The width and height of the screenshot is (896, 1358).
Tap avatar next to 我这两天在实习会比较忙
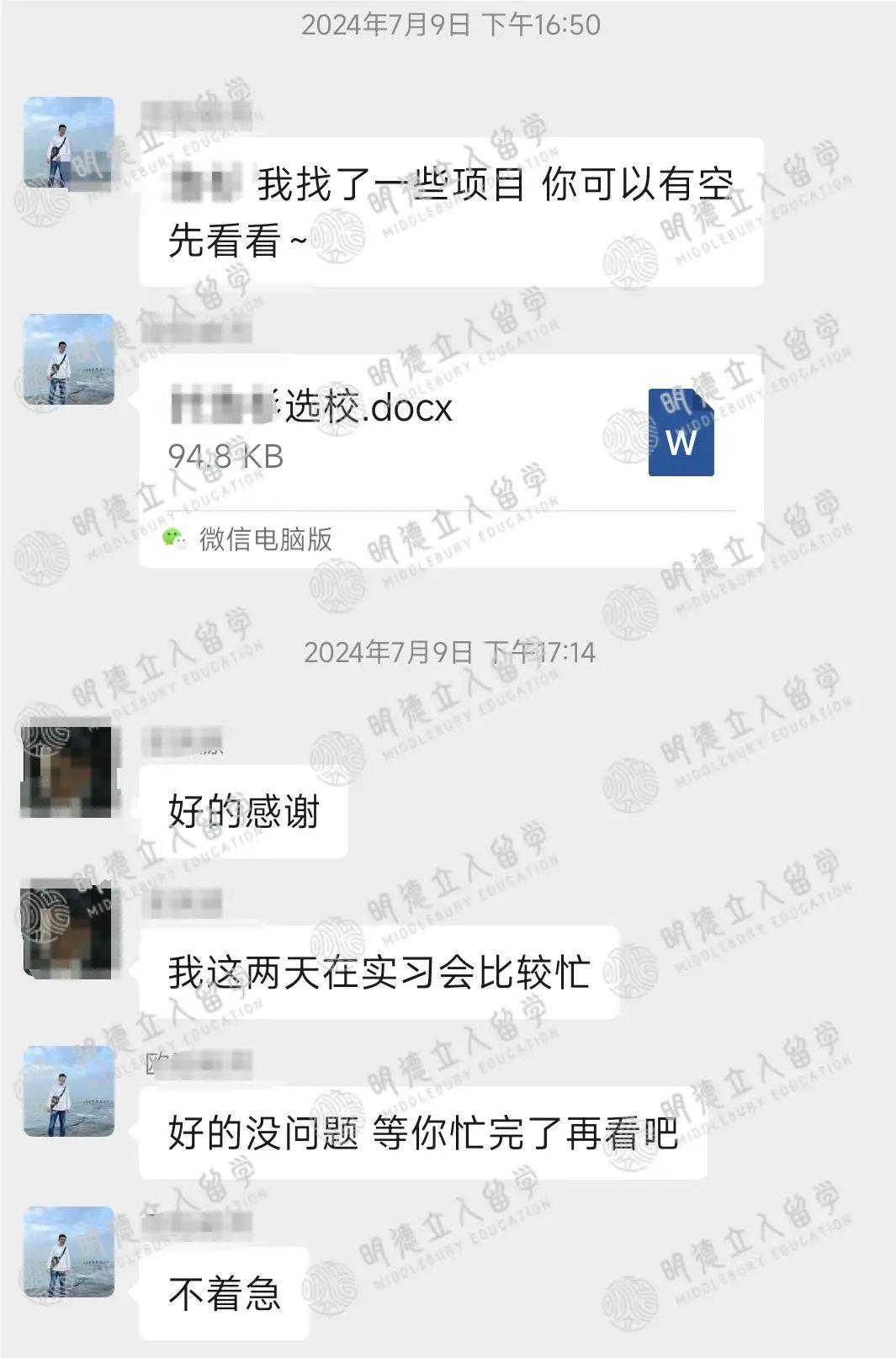click(x=66, y=928)
